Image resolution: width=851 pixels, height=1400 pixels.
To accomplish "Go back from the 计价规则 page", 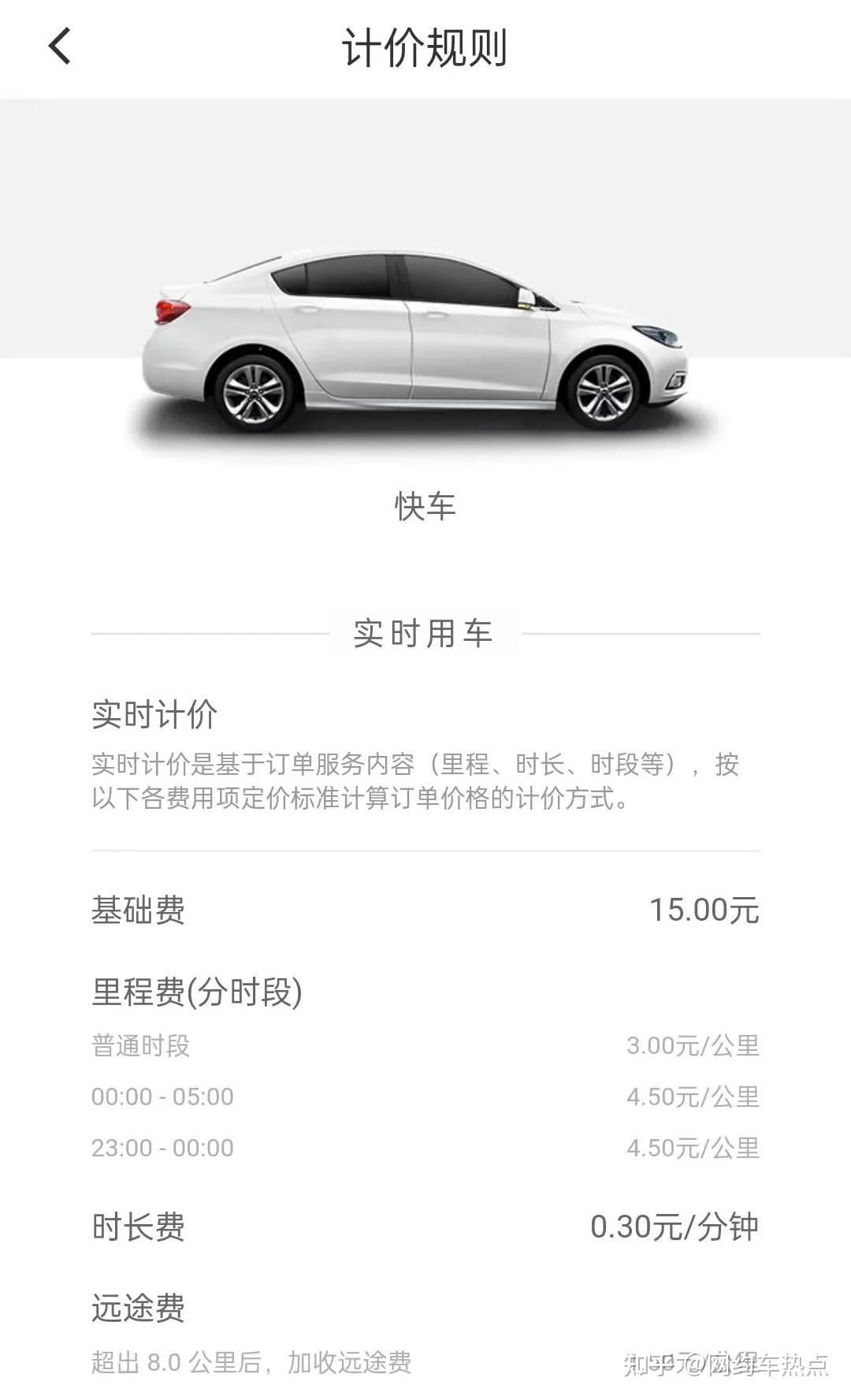I will point(60,46).
